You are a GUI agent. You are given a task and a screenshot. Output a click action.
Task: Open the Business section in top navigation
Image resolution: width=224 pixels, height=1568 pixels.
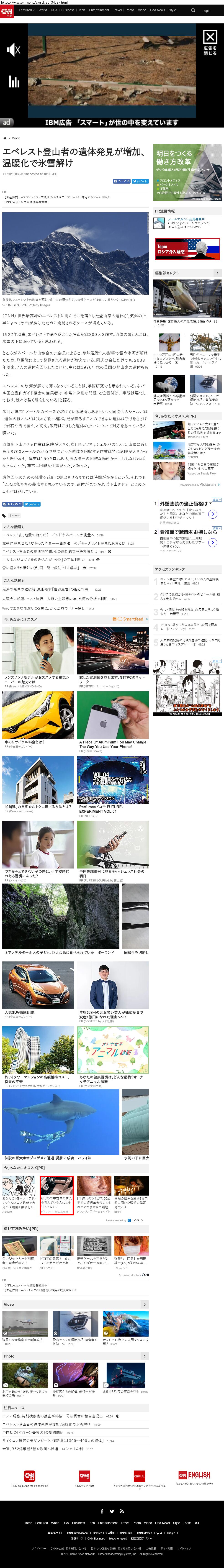point(68,10)
